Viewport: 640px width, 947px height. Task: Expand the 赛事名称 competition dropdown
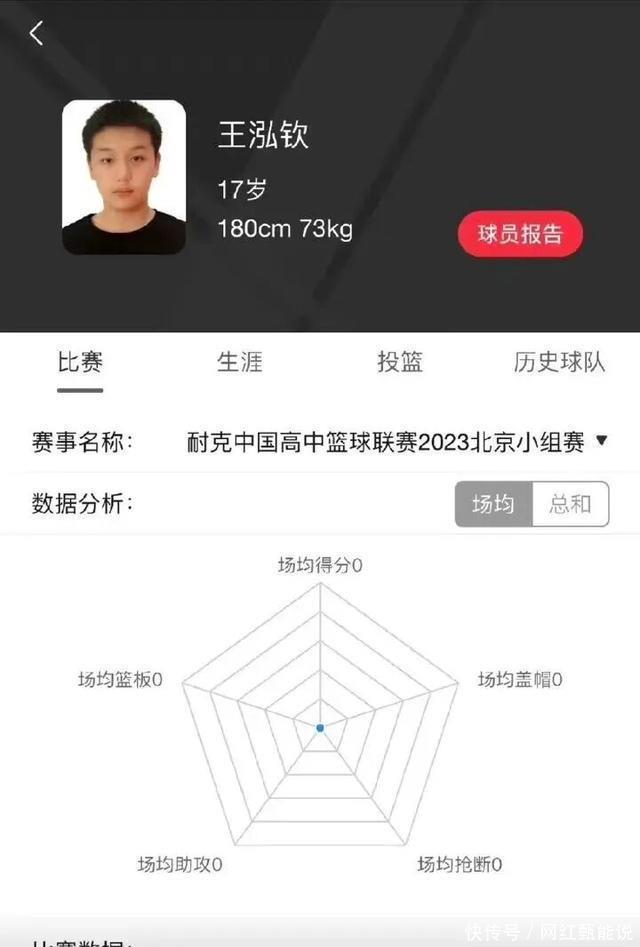pos(601,441)
